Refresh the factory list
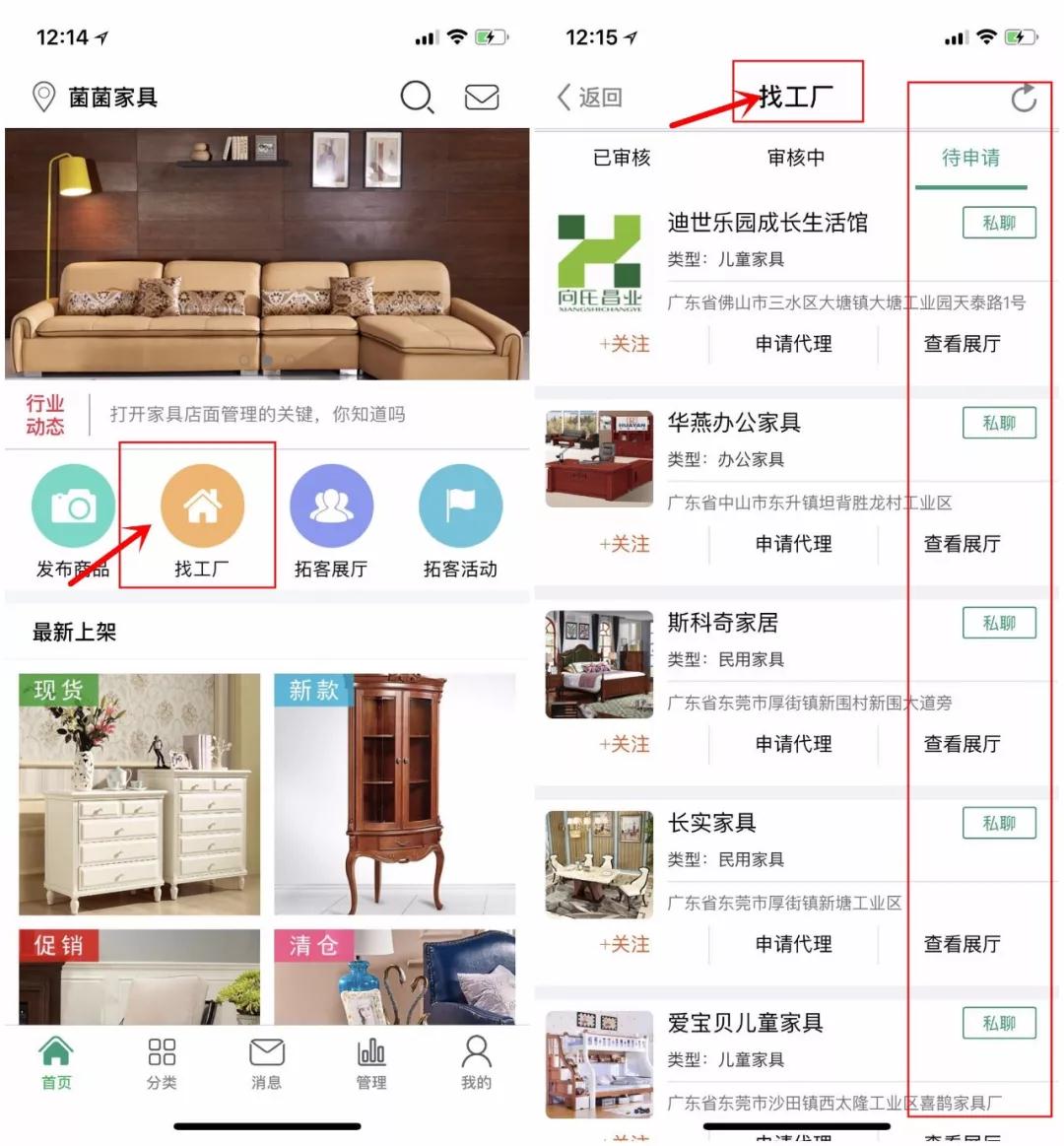The width and height of the screenshot is (1064, 1146). pyautogui.click(x=1024, y=98)
